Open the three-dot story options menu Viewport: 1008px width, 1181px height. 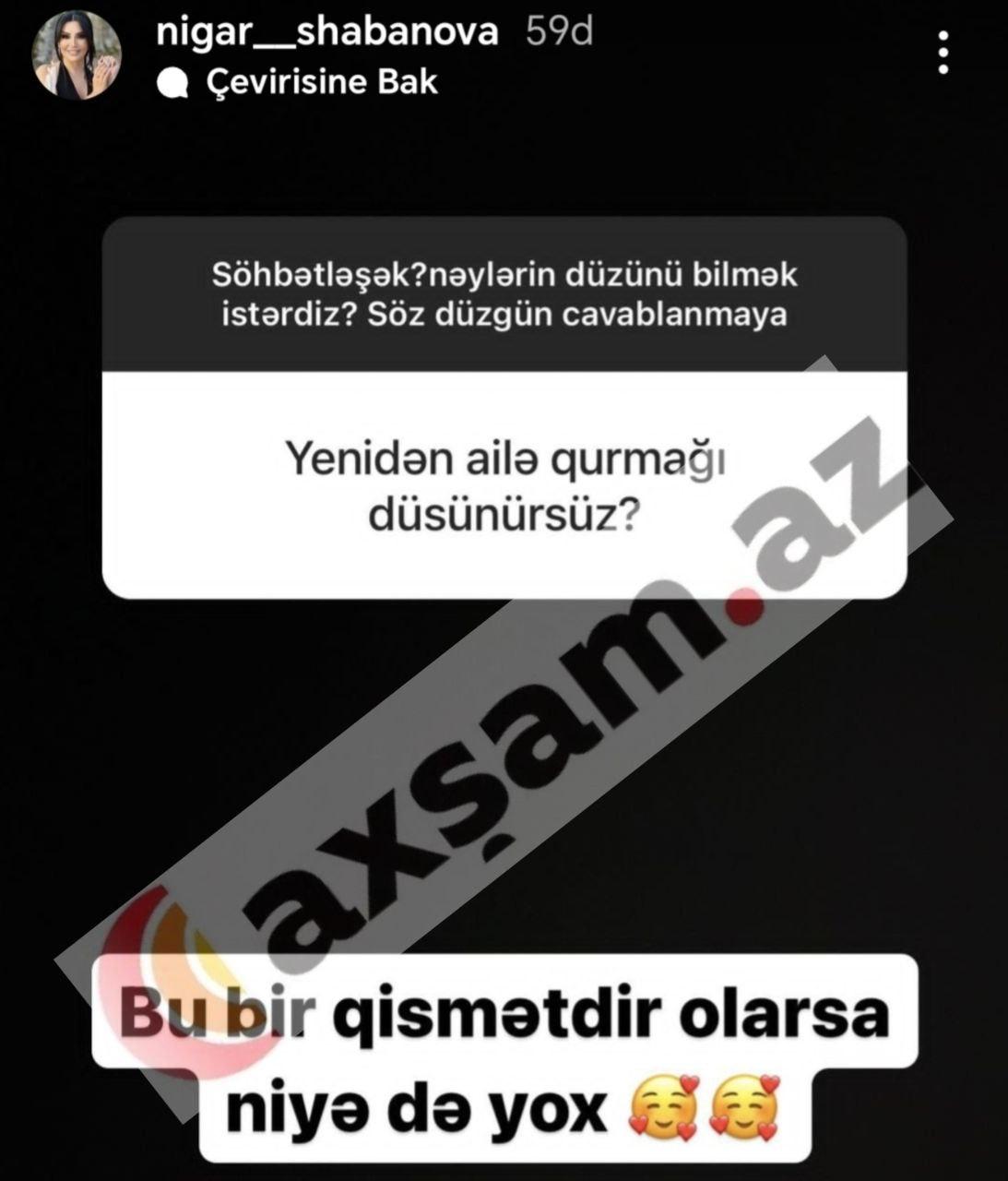click(x=943, y=54)
